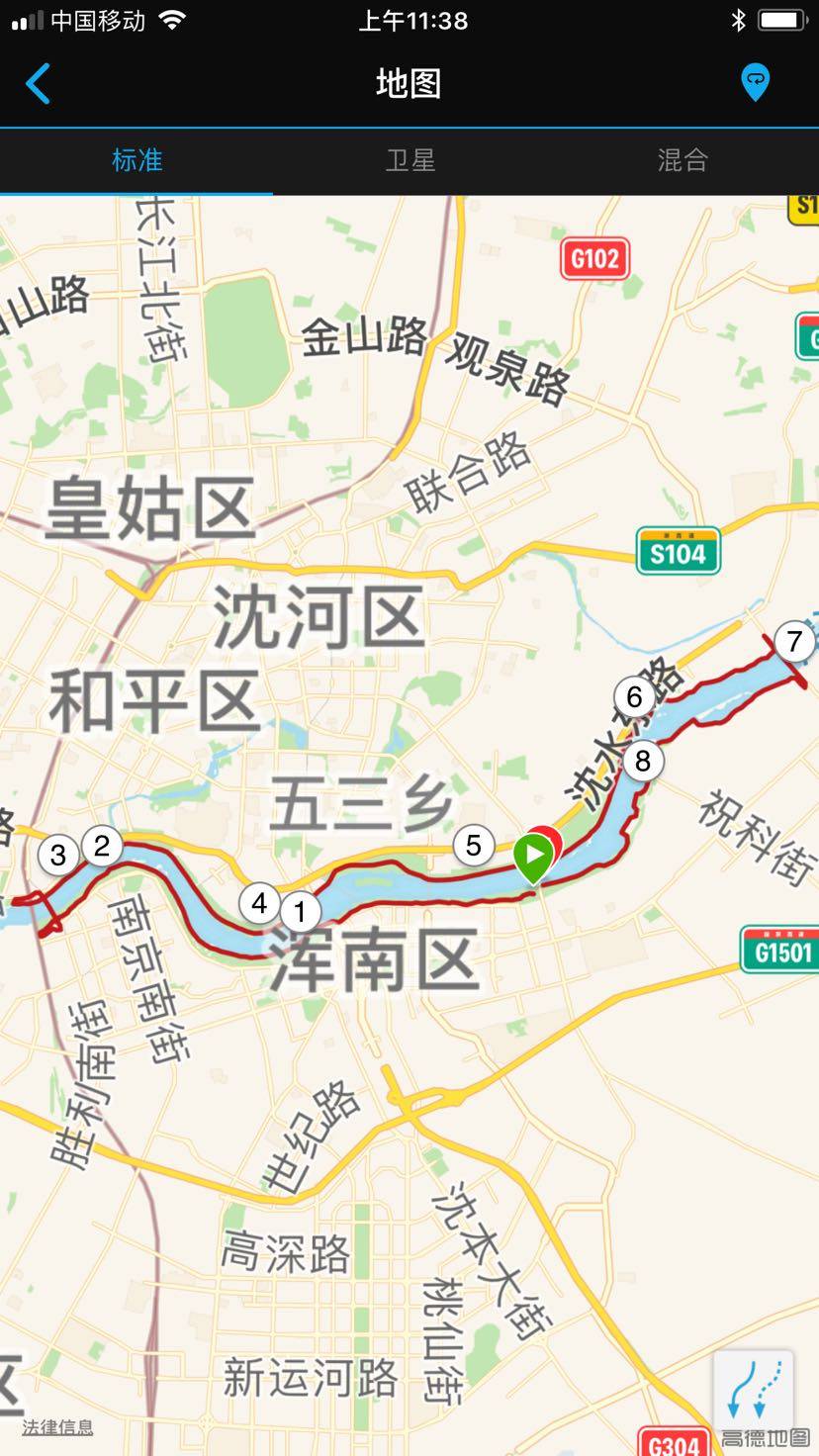Select lap marker 8 on the map
The image size is (819, 1456).
point(643,761)
